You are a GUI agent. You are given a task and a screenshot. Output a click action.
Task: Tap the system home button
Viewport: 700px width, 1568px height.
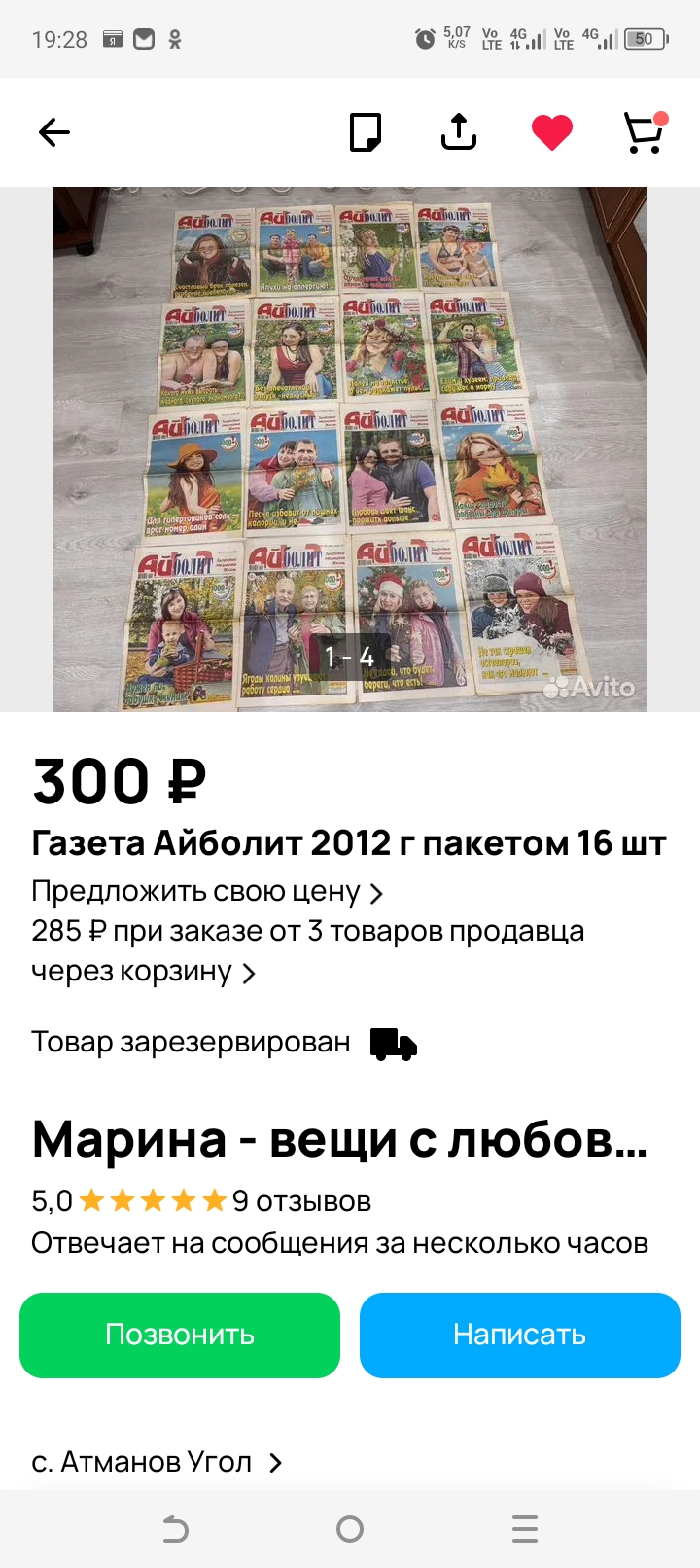(350, 1529)
